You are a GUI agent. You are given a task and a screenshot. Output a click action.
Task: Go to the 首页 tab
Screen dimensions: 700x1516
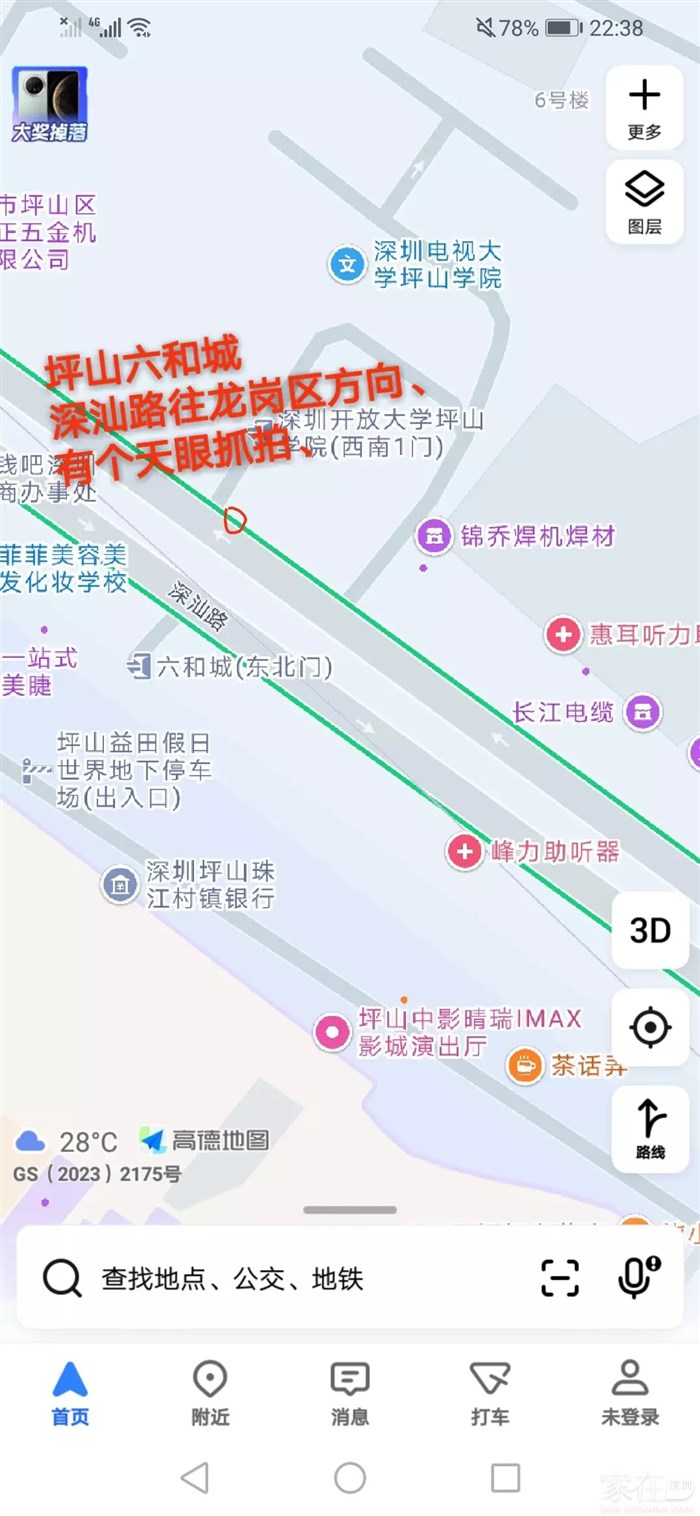click(70, 1391)
